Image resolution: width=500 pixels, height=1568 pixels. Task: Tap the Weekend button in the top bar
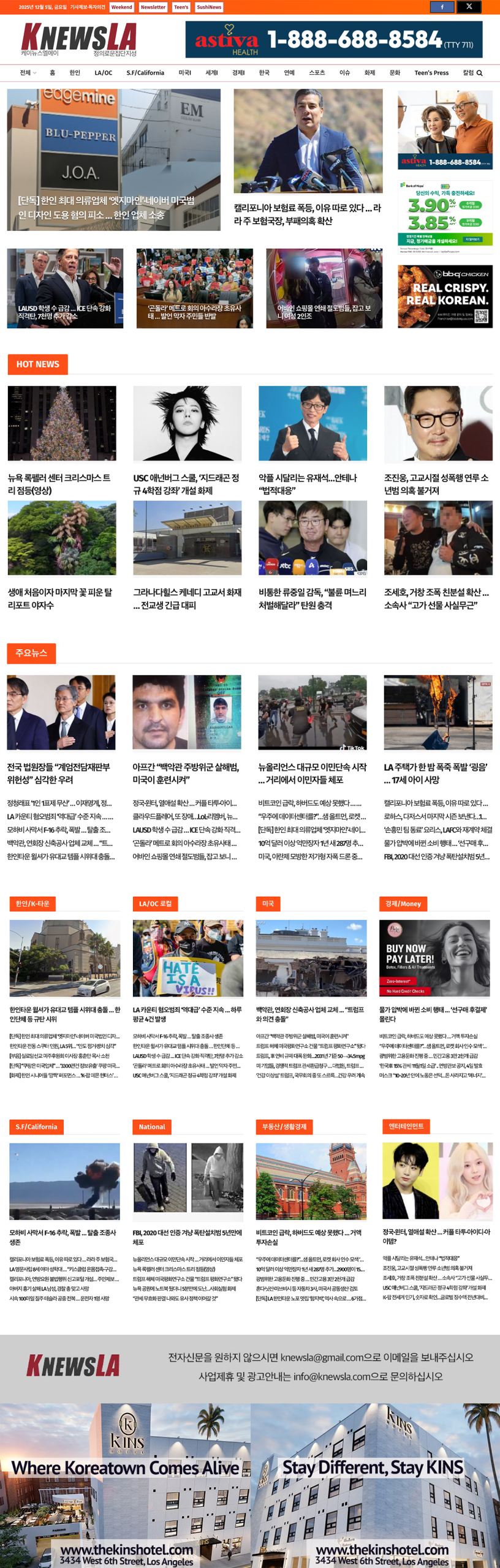click(121, 7)
